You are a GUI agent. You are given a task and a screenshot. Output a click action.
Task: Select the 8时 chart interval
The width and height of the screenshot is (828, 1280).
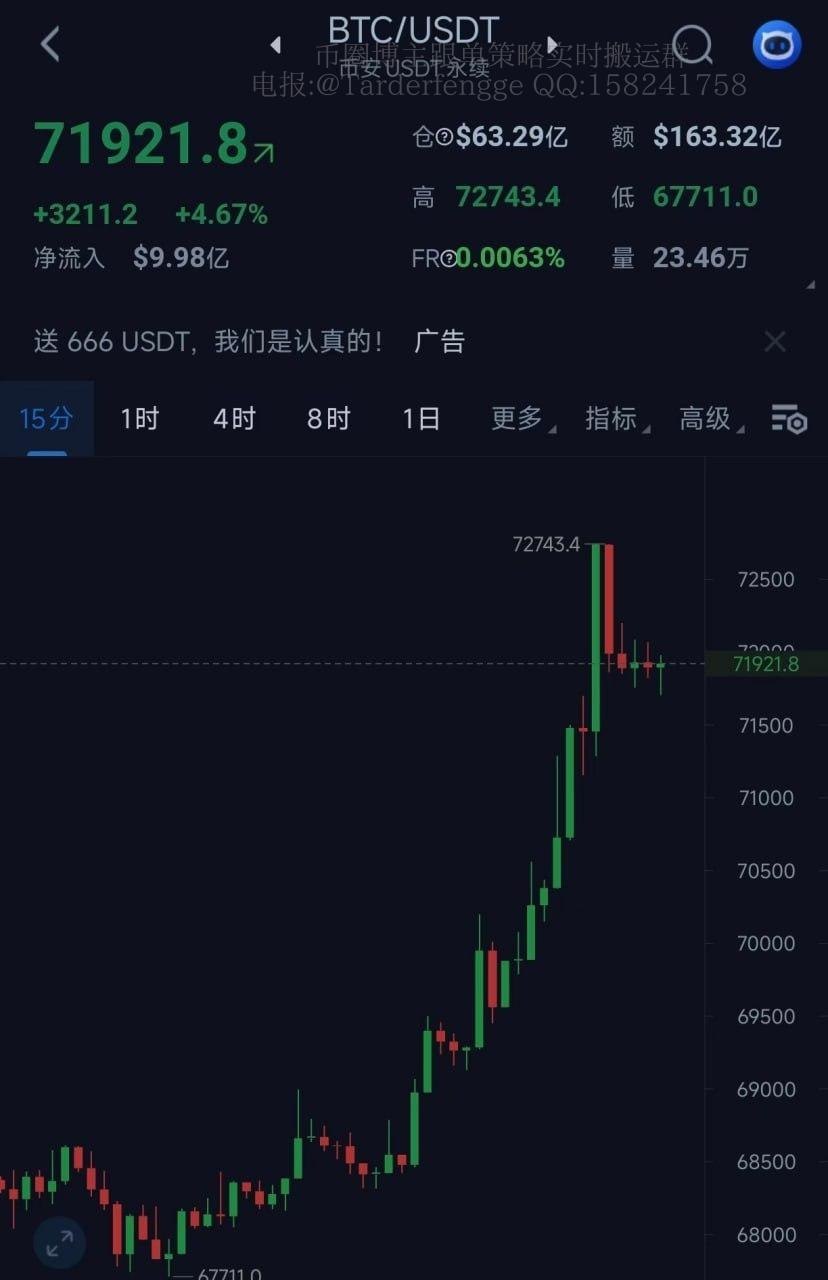pos(328,419)
